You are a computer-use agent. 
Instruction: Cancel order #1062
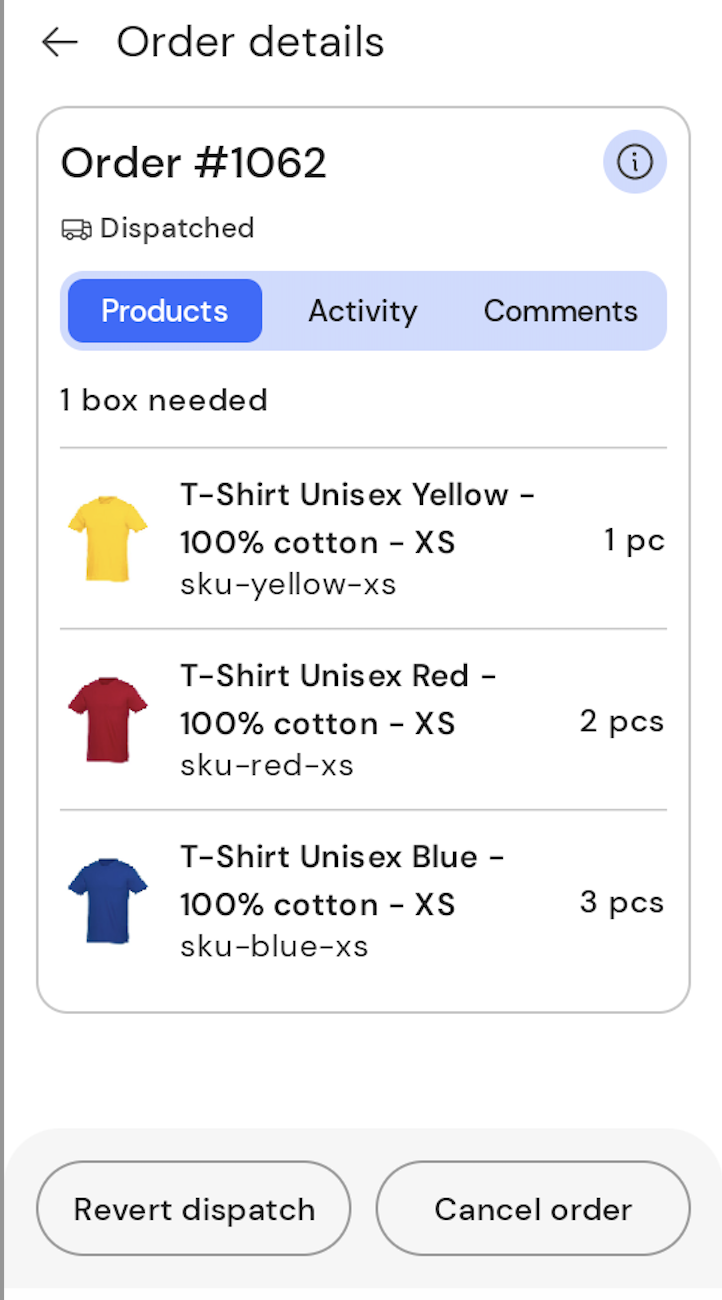pyautogui.click(x=533, y=1208)
